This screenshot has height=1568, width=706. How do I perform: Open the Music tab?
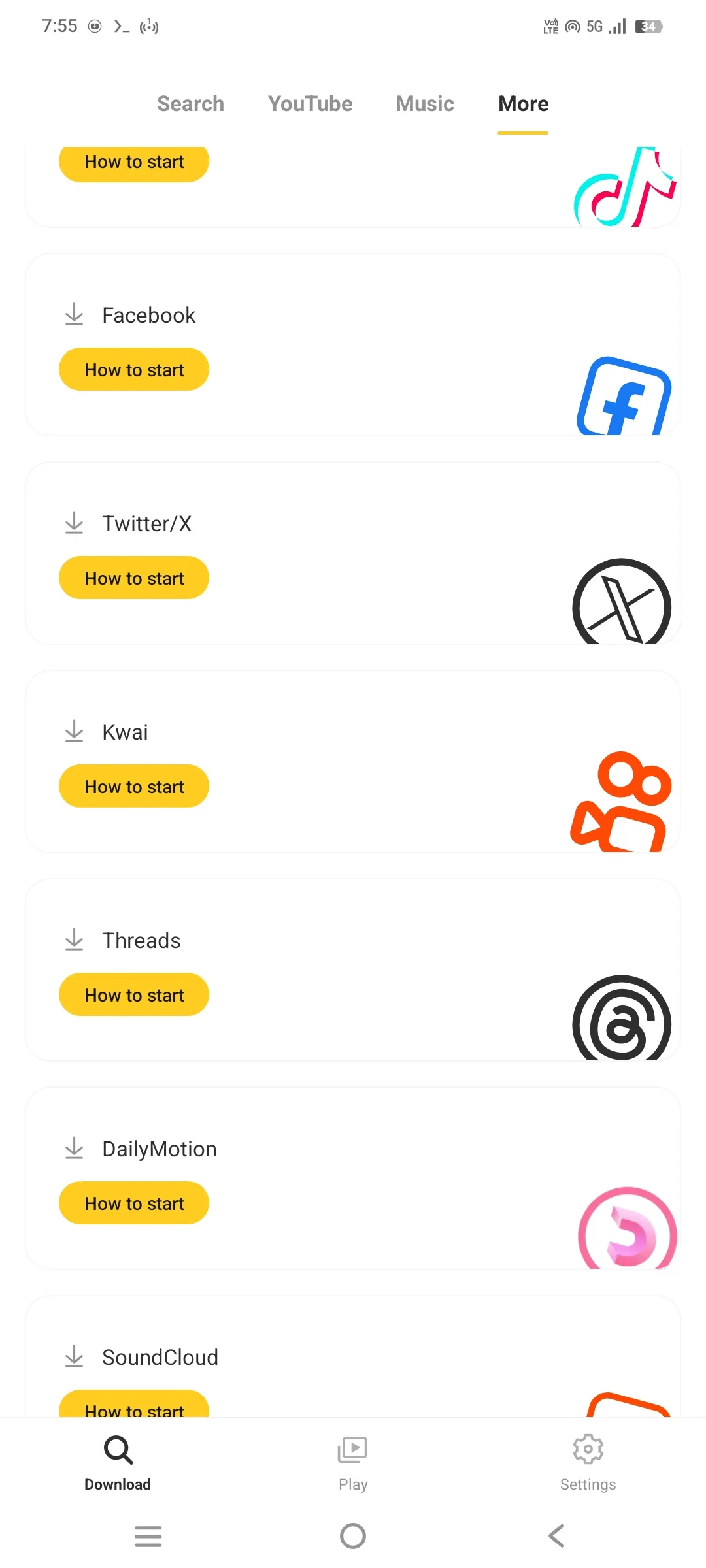(x=424, y=103)
